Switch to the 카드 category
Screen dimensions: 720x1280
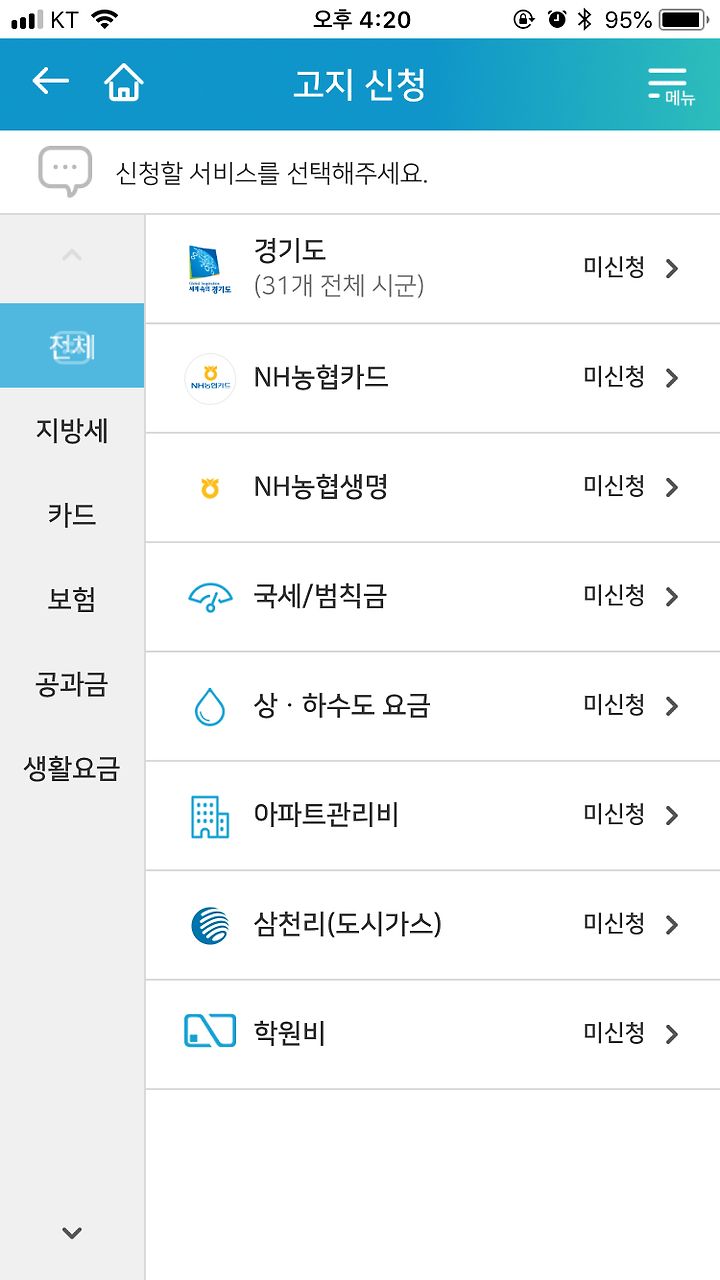point(72,515)
